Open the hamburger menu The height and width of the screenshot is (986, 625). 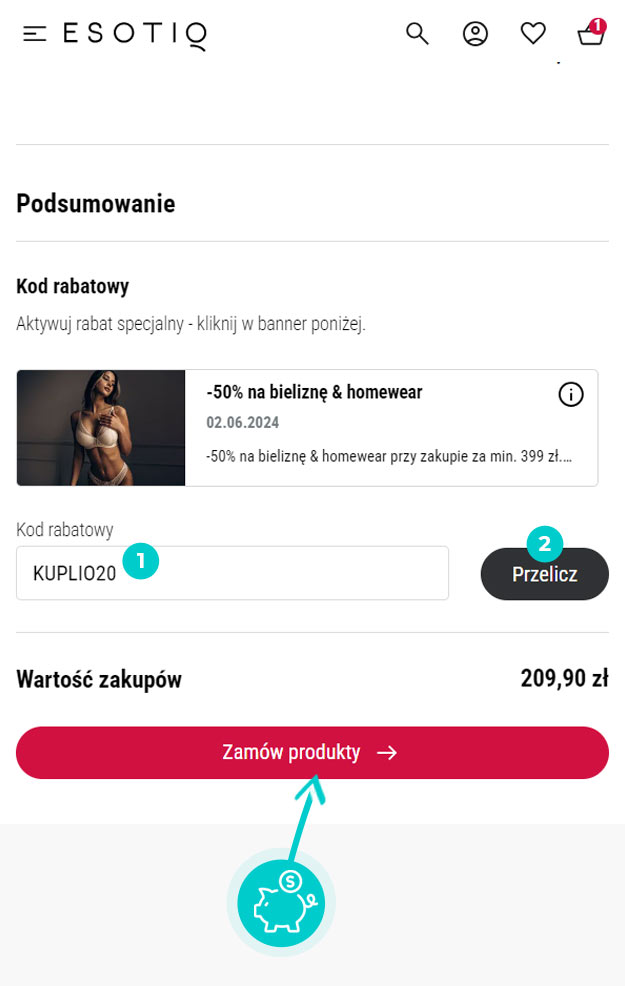34,34
